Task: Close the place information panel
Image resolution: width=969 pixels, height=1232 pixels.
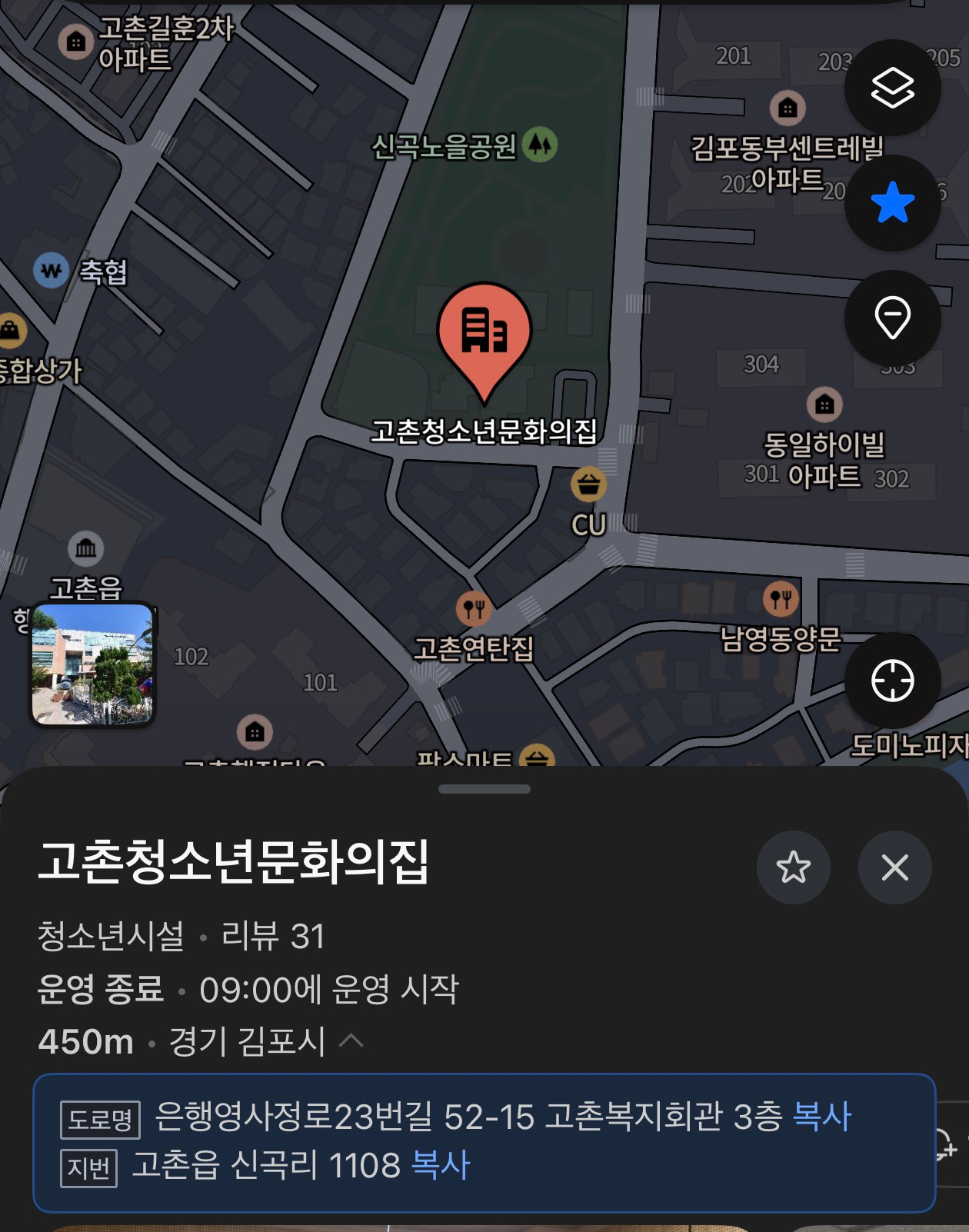Action: pos(894,867)
